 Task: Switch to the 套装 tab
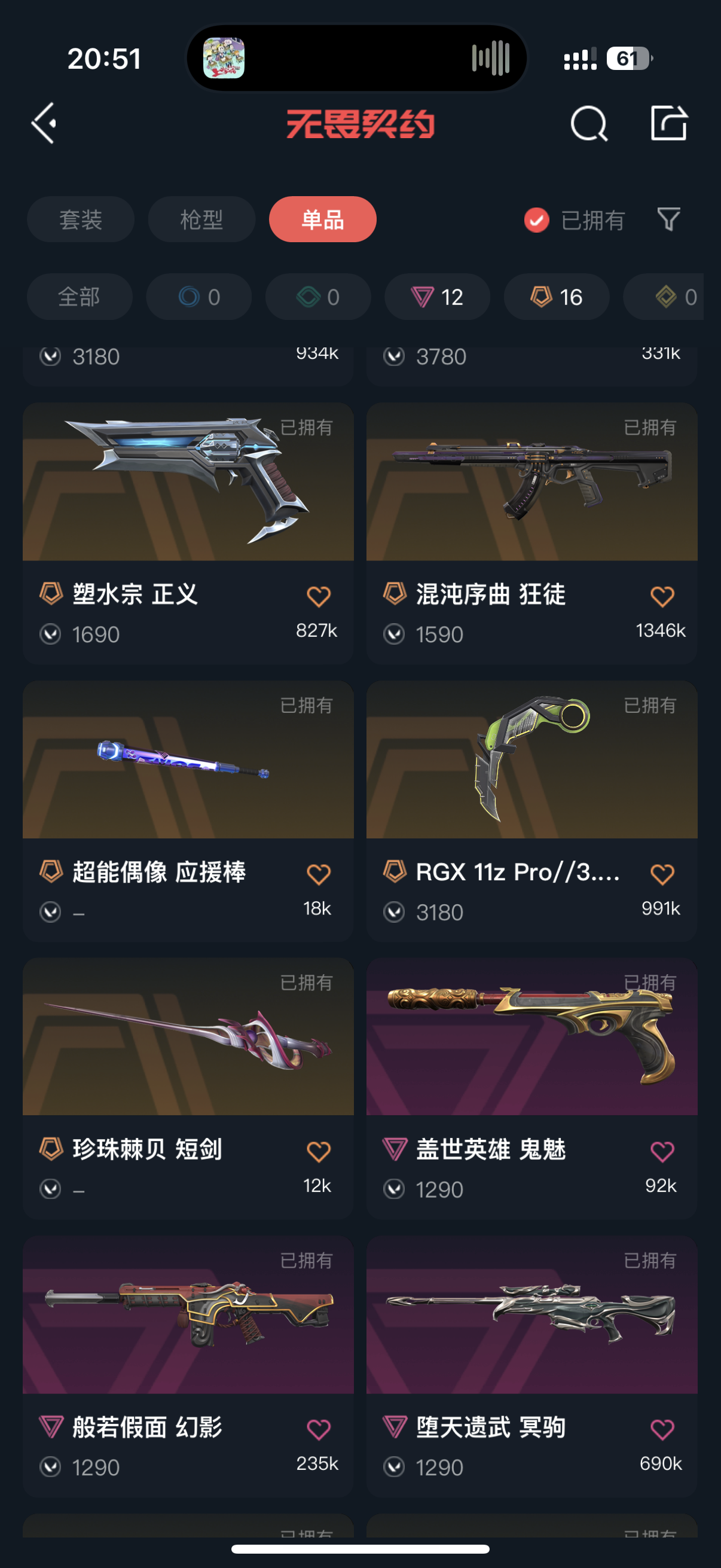(x=80, y=219)
